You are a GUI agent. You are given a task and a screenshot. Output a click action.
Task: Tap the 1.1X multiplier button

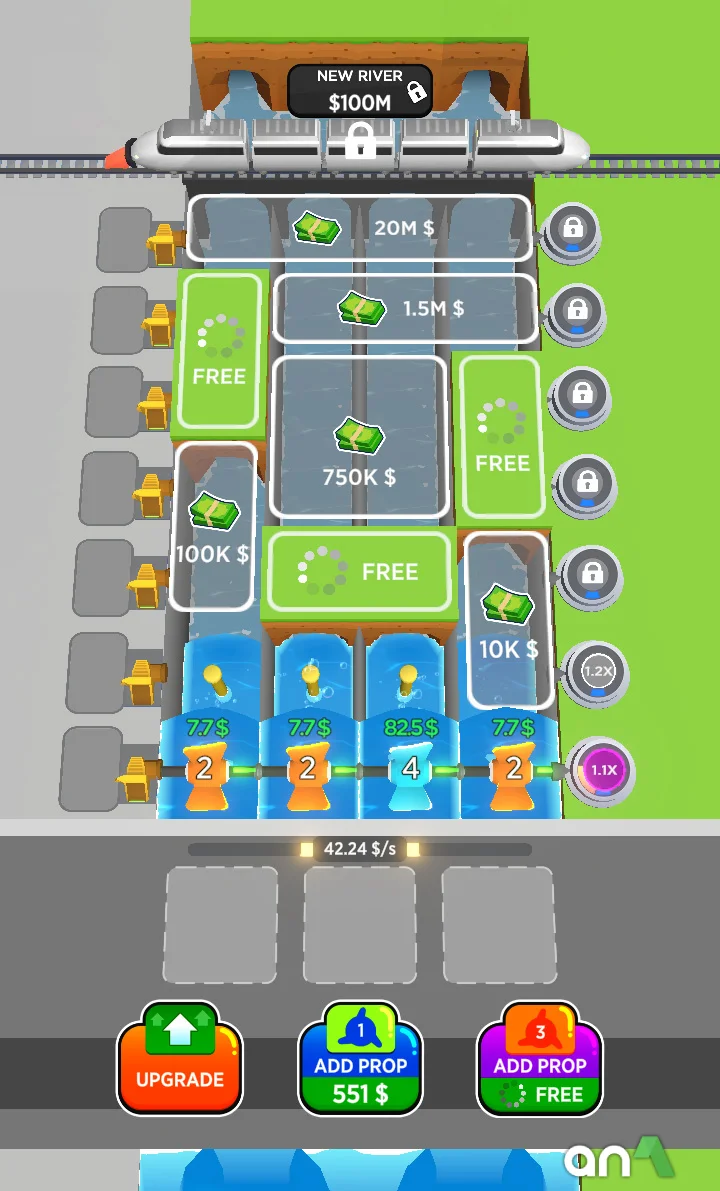602,771
